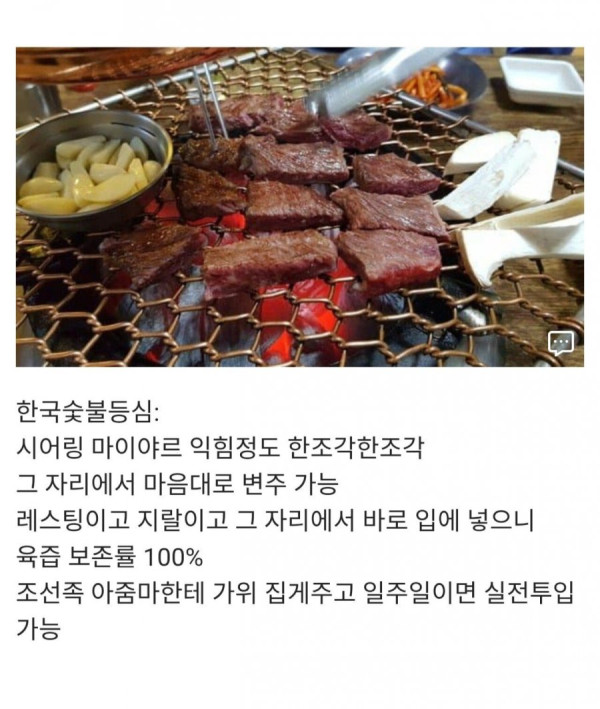Open the grilled beef photo in the post

[300, 205]
